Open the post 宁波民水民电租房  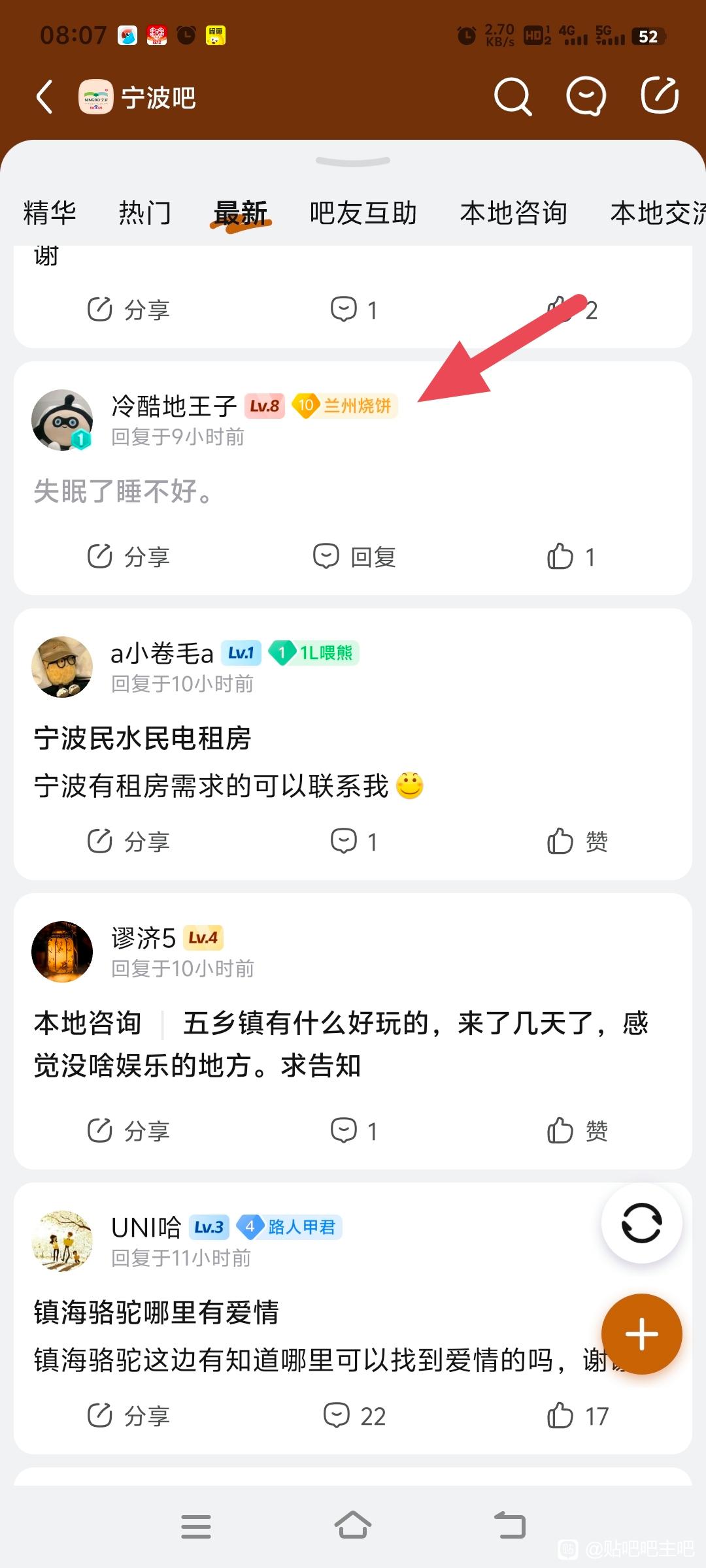coord(143,739)
